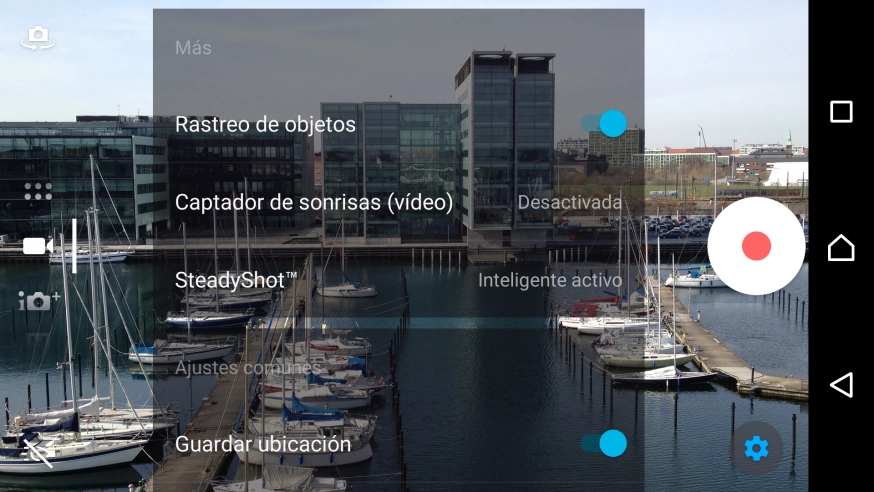Image resolution: width=874 pixels, height=492 pixels.
Task: Open recent apps from the navigation bar
Action: 841,111
